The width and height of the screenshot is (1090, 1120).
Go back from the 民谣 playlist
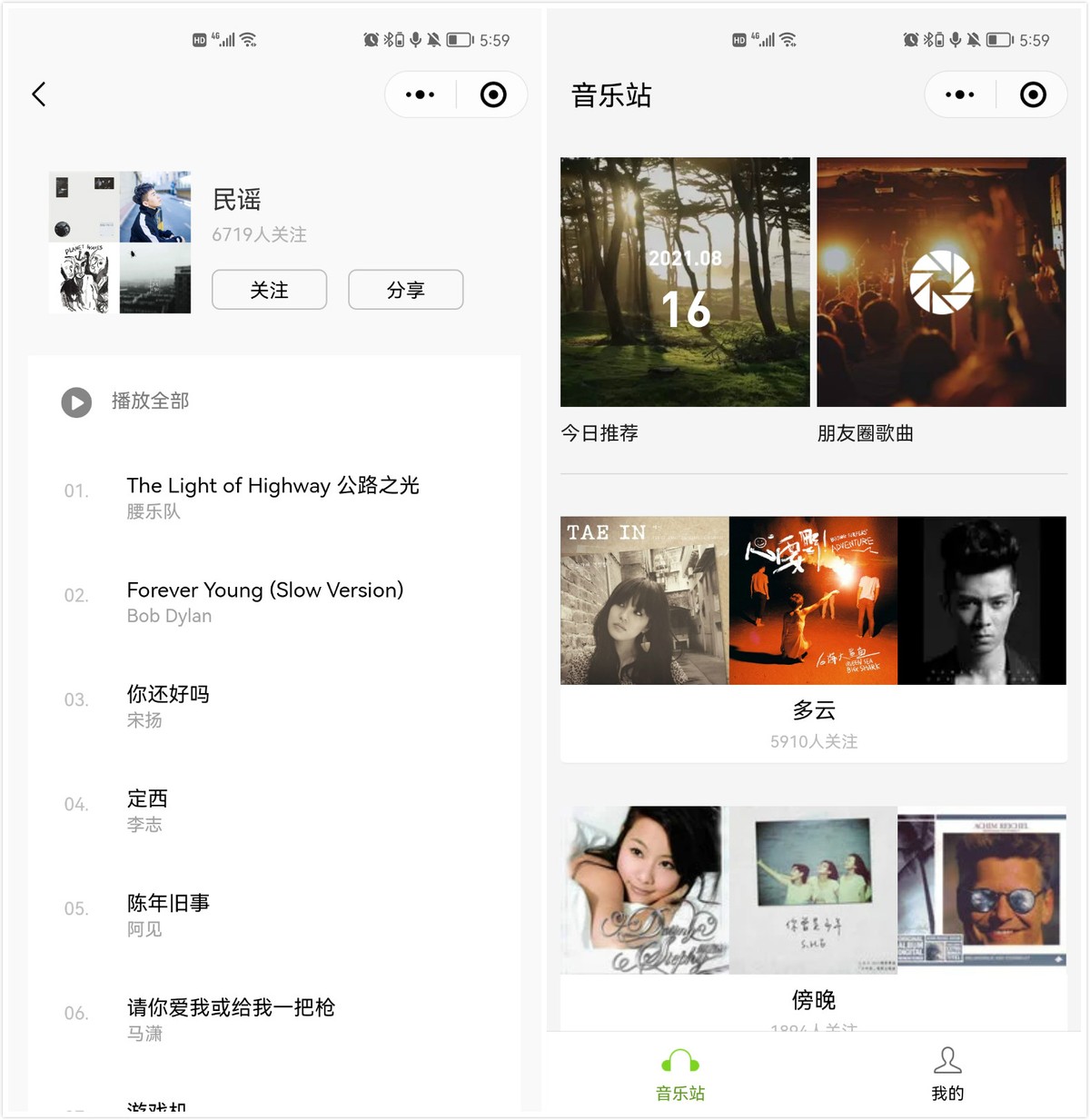coord(39,94)
